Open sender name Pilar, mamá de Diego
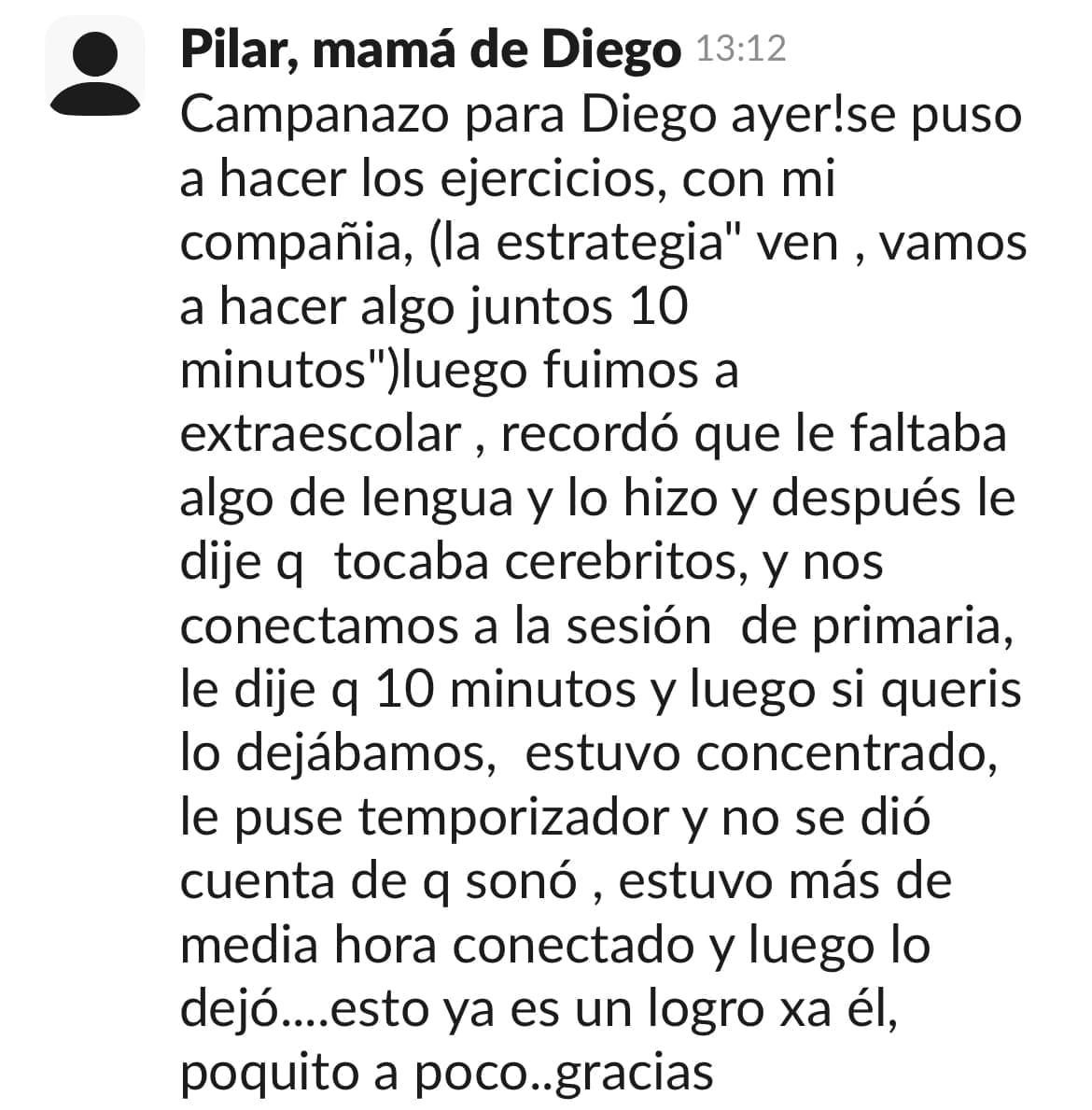This screenshot has height=1110, width=1092. tap(430, 49)
